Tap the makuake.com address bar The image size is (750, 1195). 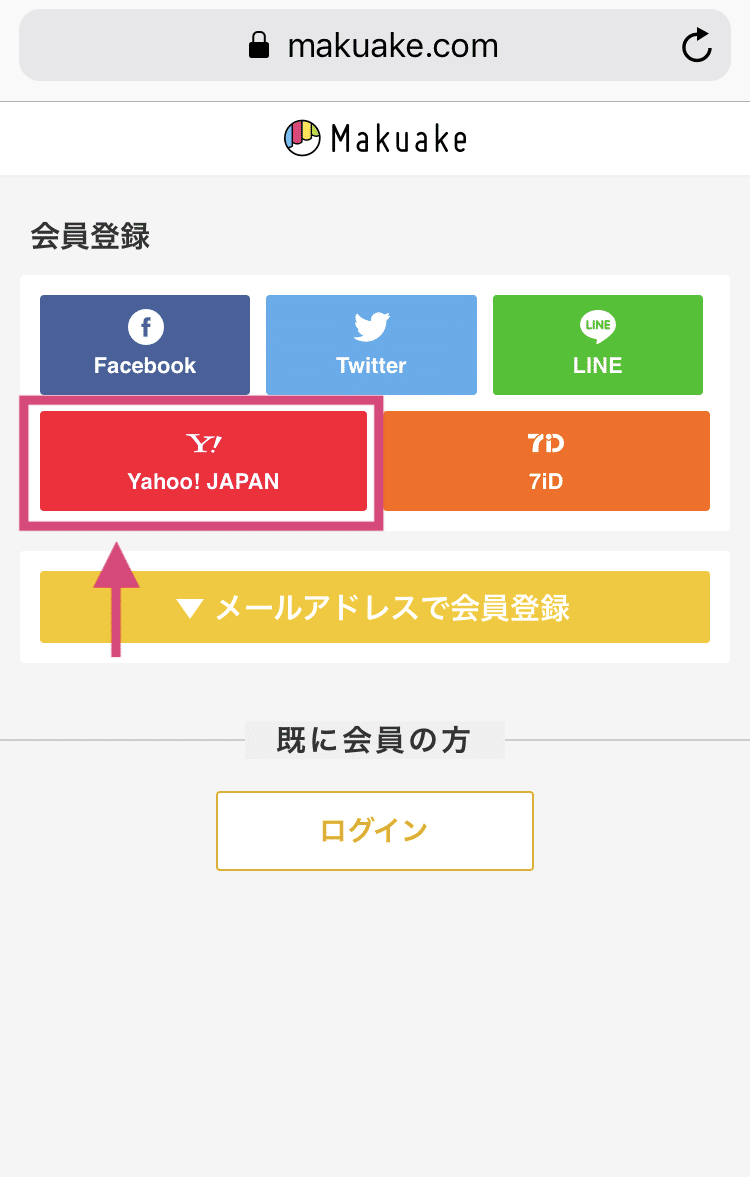390,45
